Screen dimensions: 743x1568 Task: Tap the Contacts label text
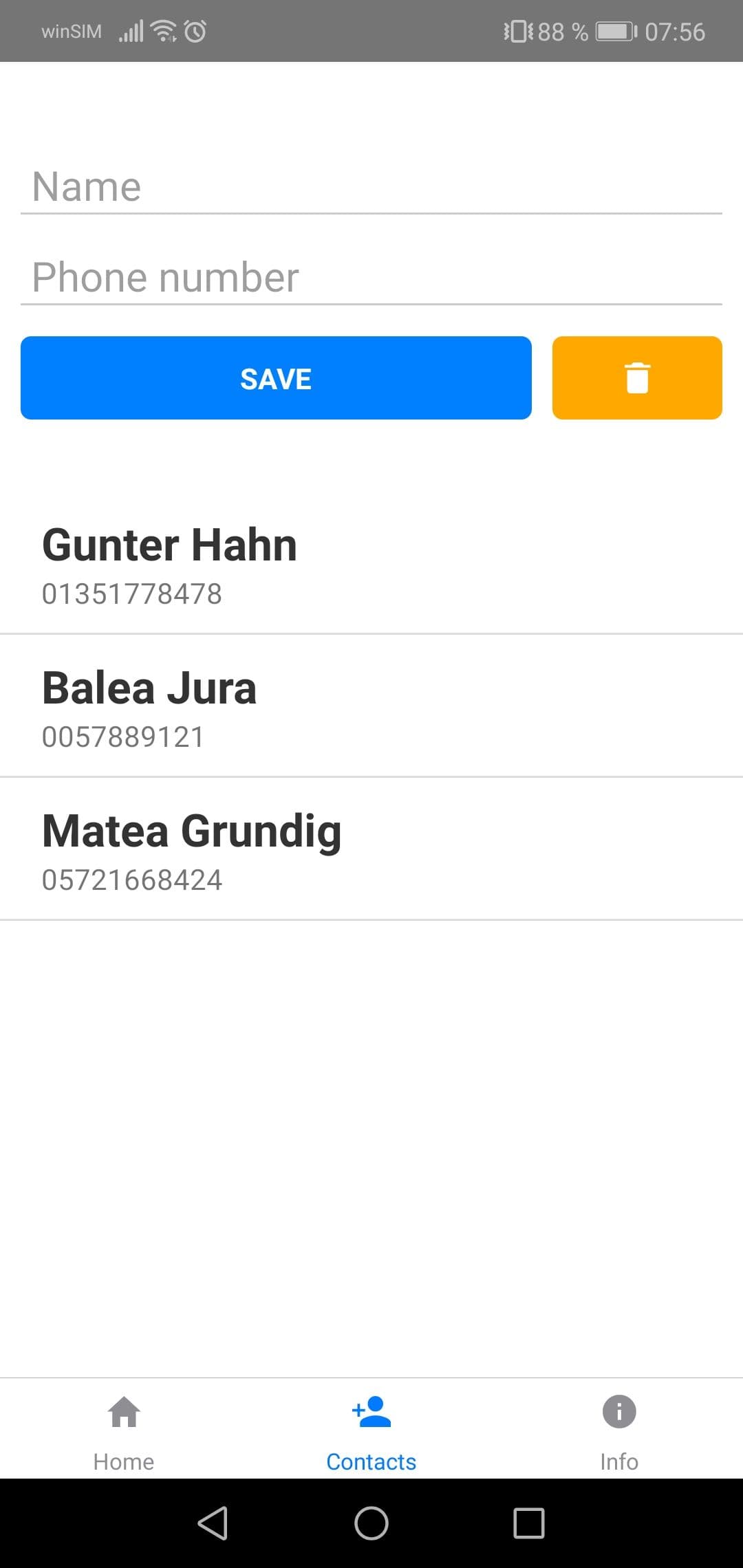tap(371, 1462)
